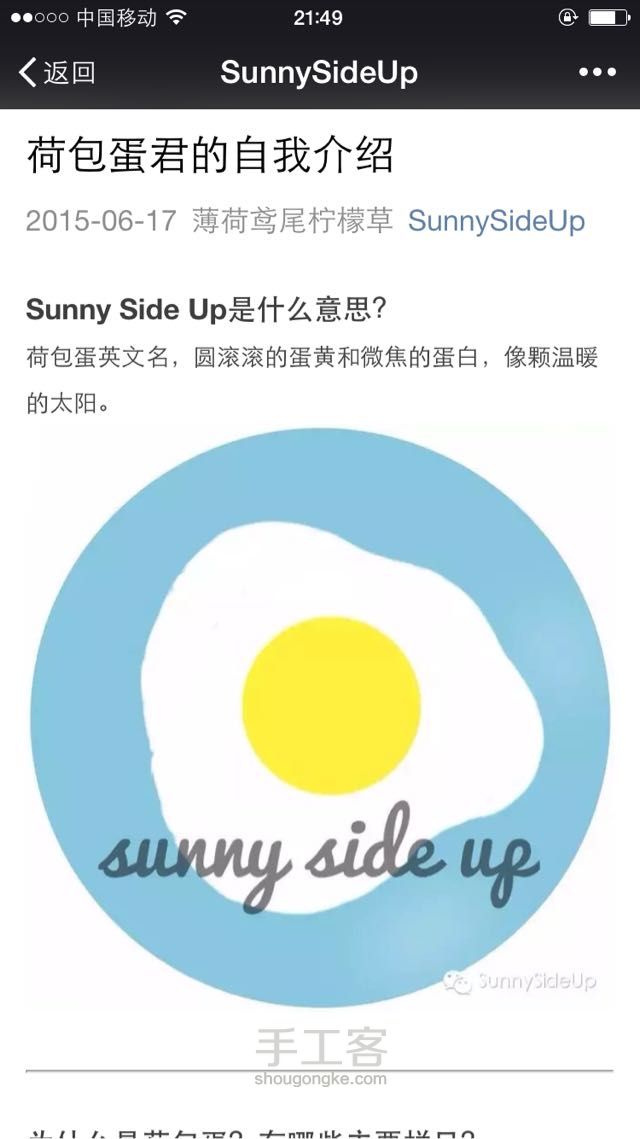Open the SunnySideUp account link
Viewport: 641px width, 1139px height.
point(496,221)
